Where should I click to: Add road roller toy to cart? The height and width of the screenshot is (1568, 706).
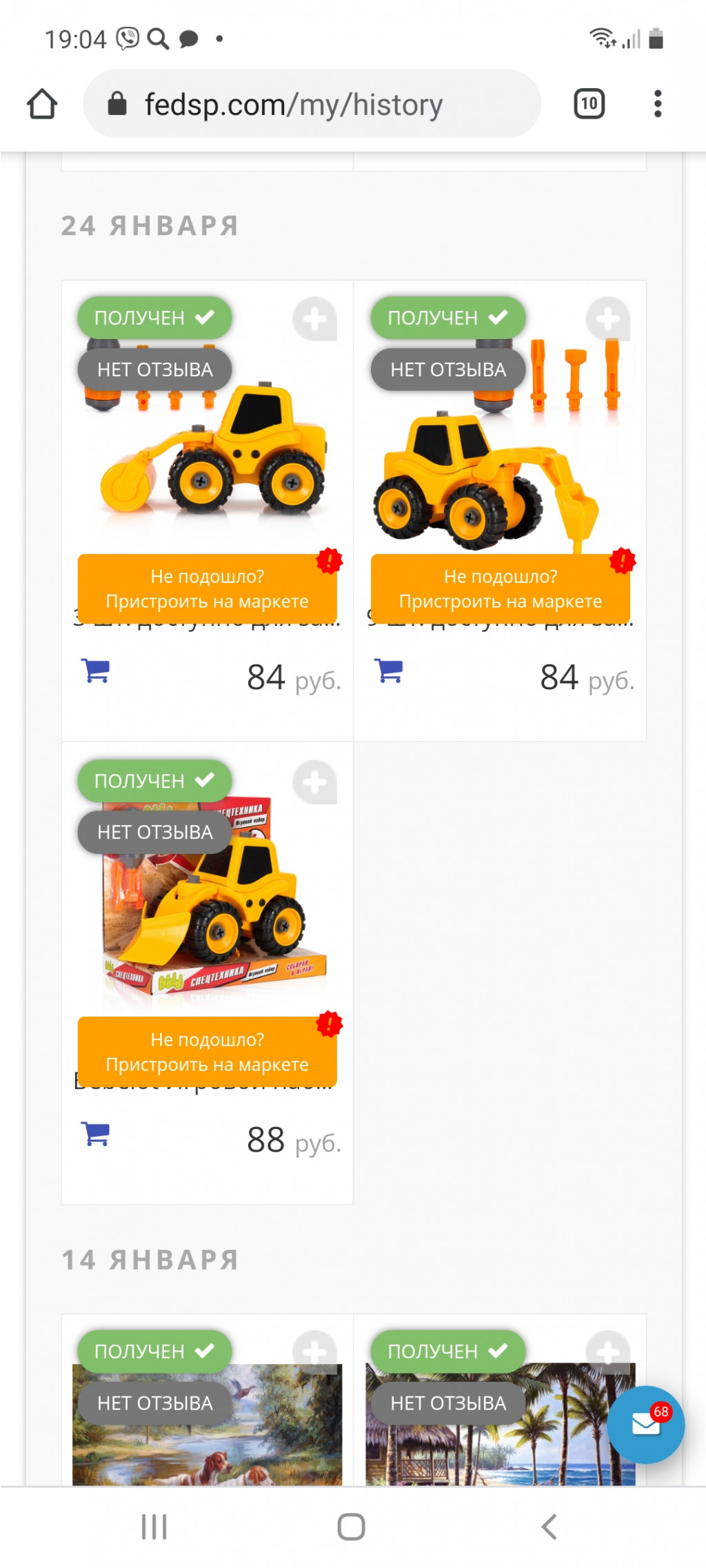tap(96, 671)
